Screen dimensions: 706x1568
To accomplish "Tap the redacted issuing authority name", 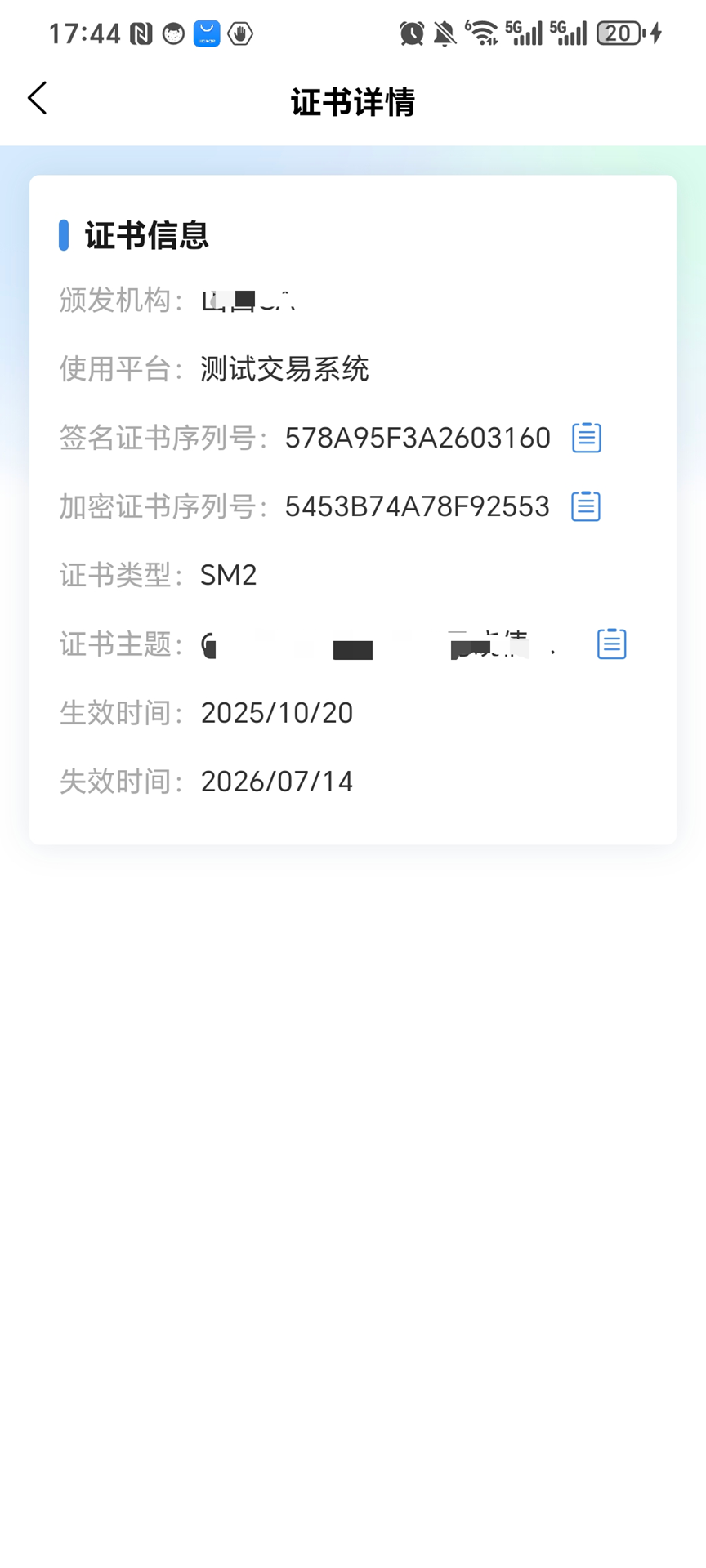I will point(249,301).
